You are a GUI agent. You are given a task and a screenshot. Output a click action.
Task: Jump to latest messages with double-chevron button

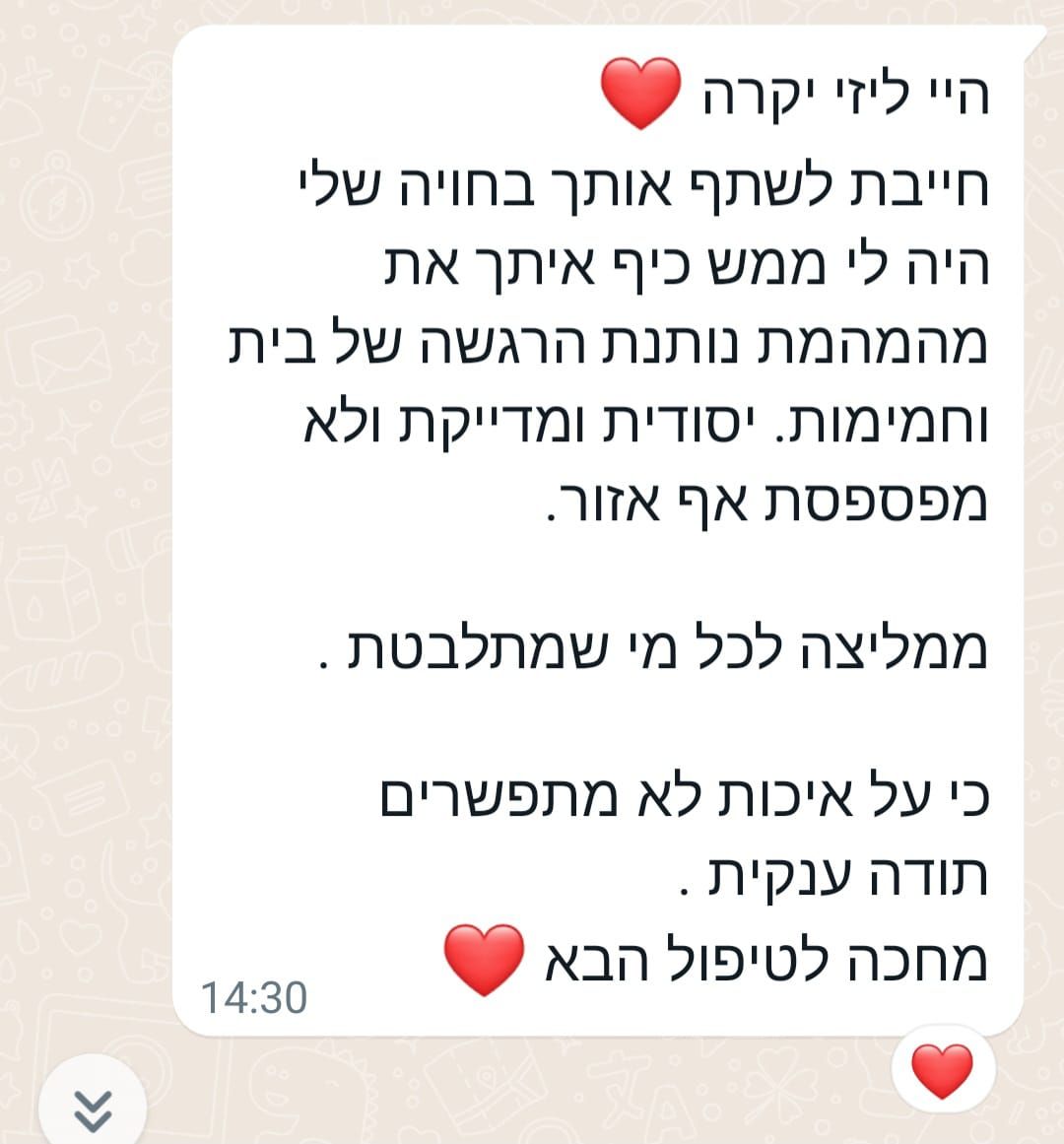[x=93, y=1110]
